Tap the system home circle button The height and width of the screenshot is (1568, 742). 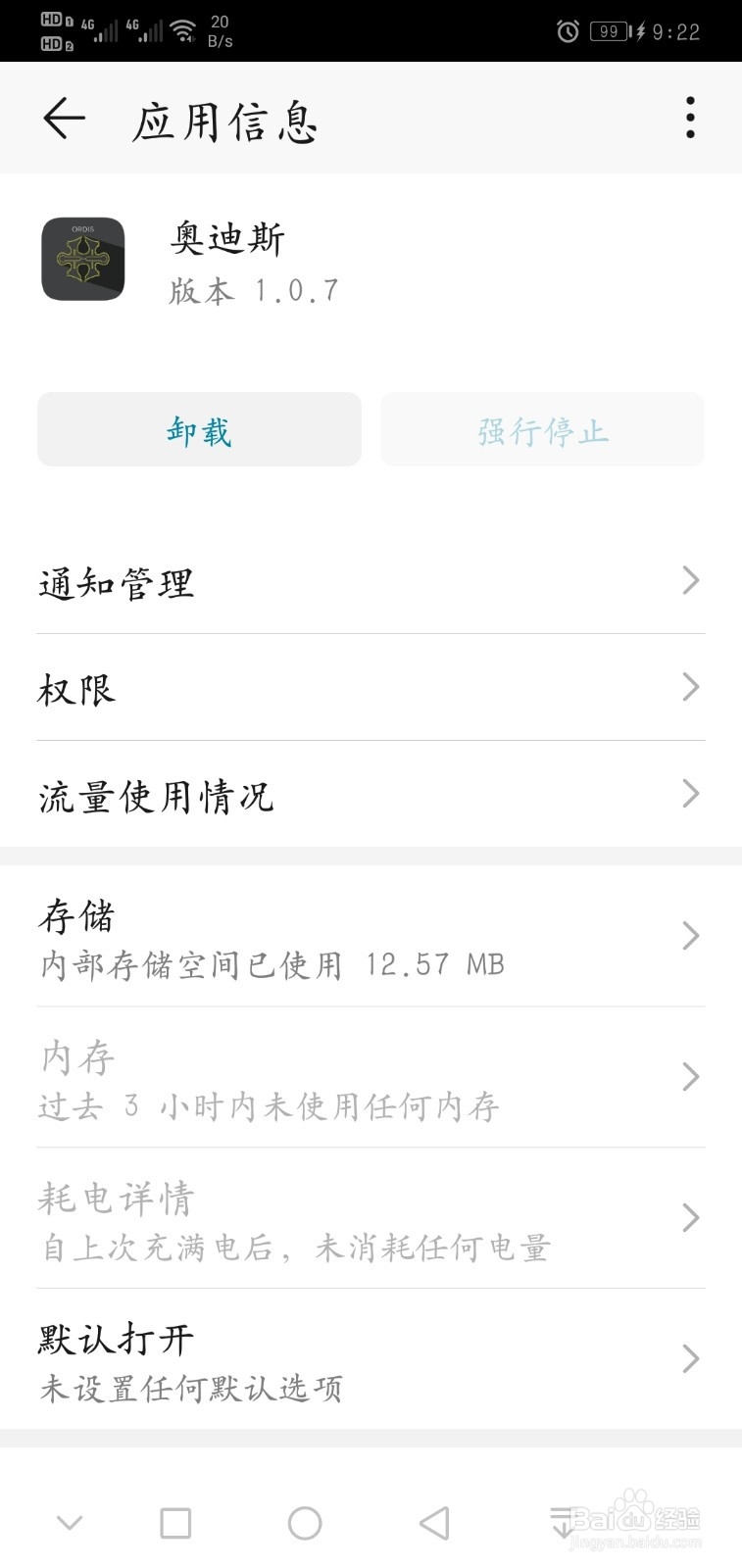(305, 1523)
